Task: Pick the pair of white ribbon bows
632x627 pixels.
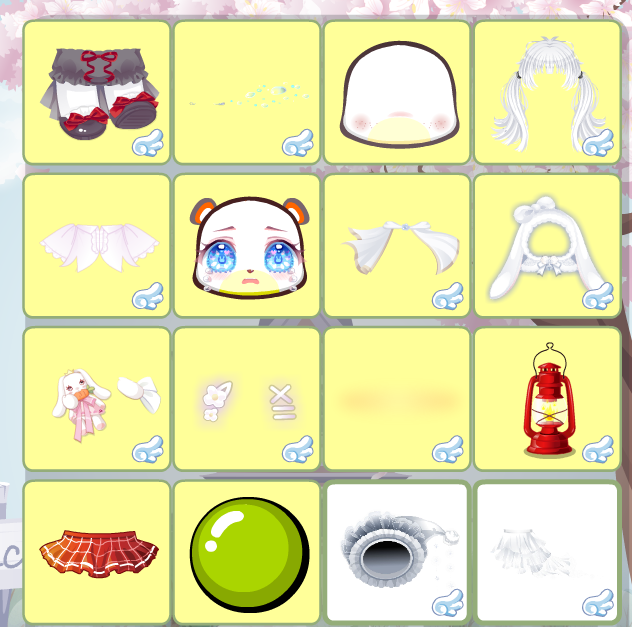Action: click(x=397, y=245)
